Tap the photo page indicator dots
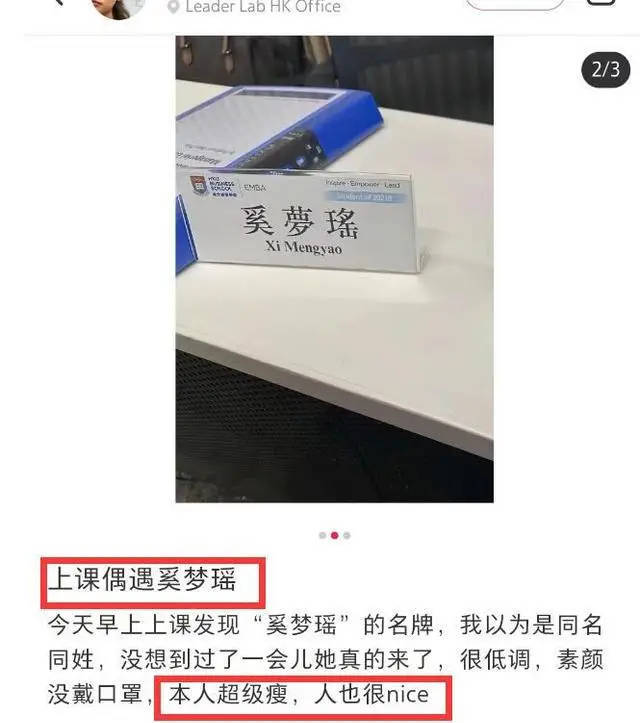Image resolution: width=640 pixels, height=723 pixels. click(334, 535)
